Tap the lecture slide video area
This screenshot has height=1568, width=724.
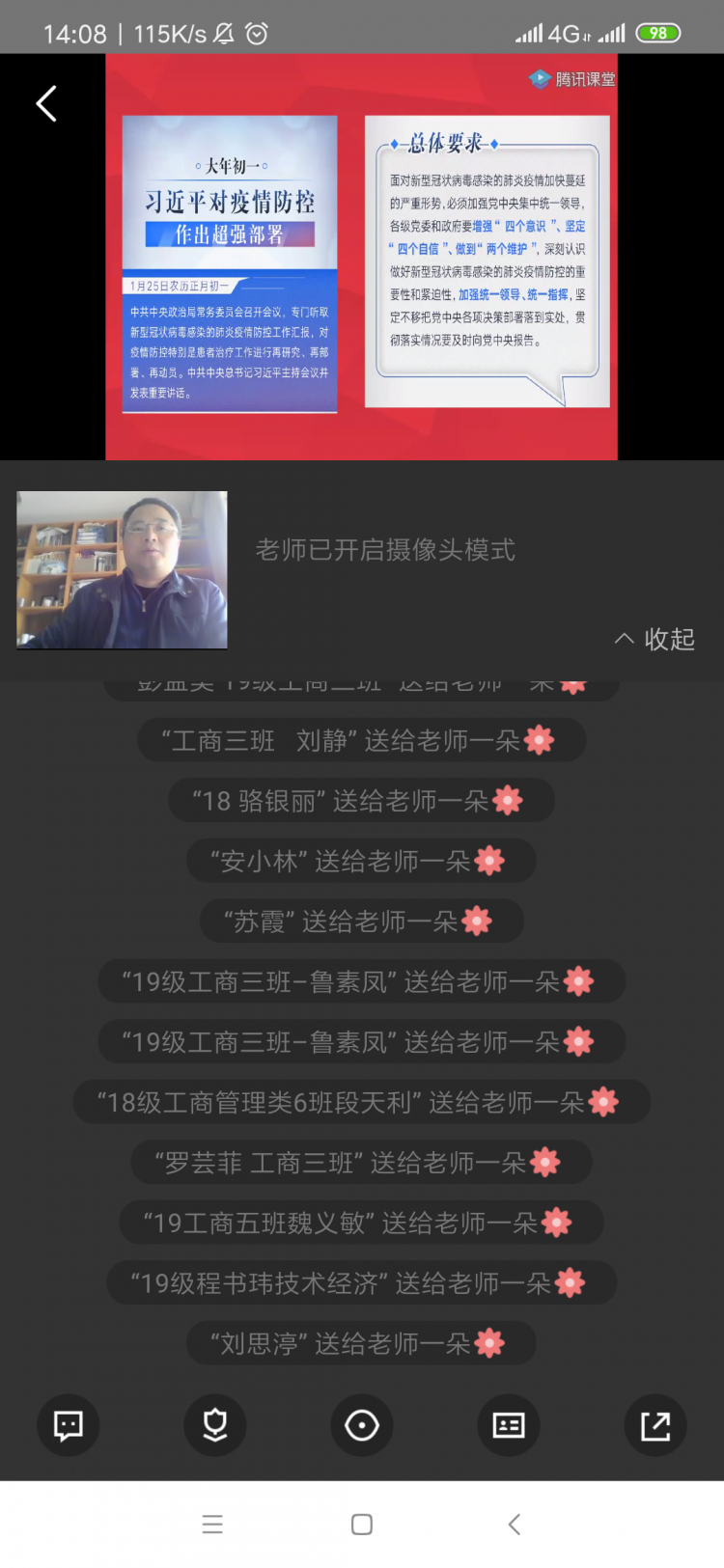pyautogui.click(x=362, y=258)
